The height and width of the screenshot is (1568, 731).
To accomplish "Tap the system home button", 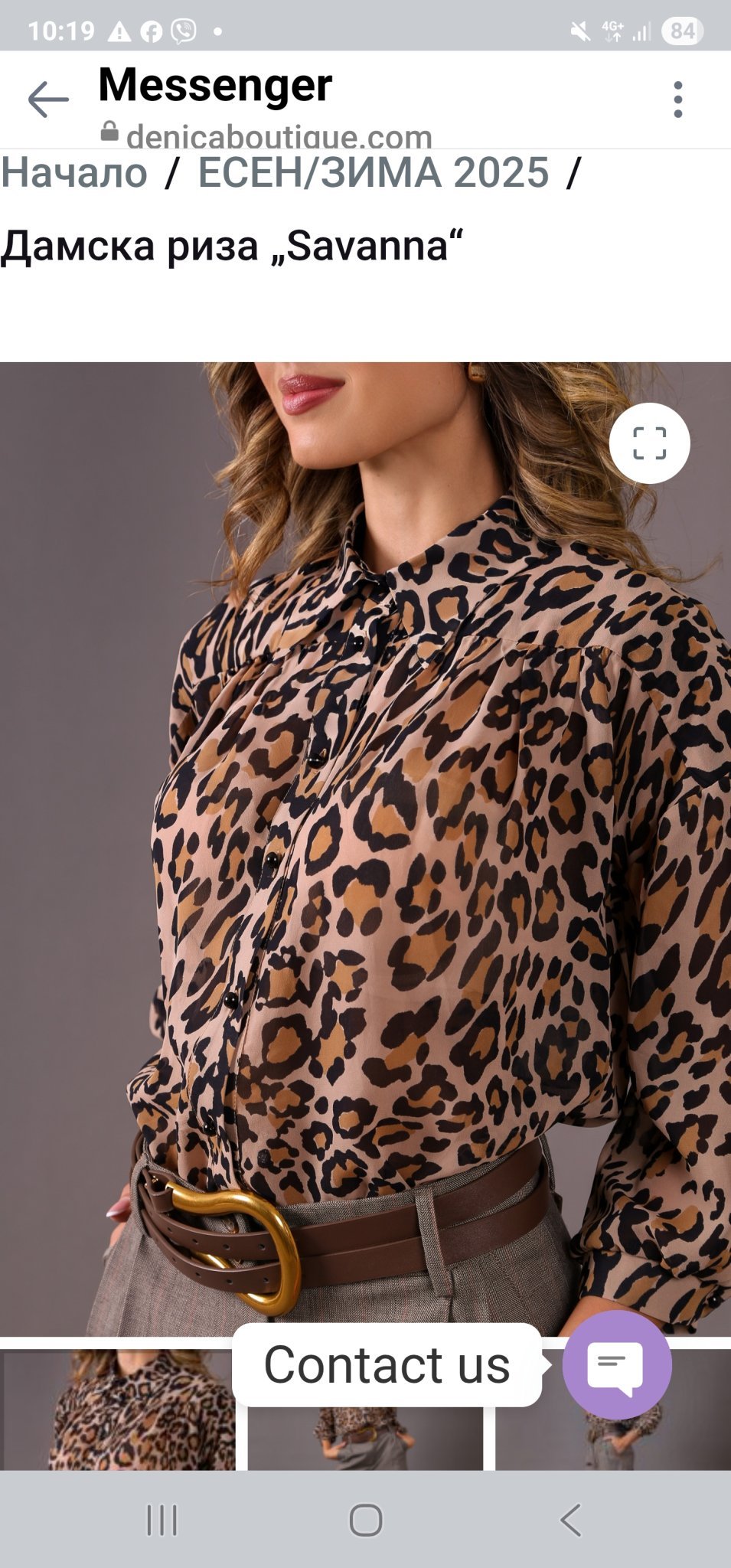I will pyautogui.click(x=366, y=1520).
